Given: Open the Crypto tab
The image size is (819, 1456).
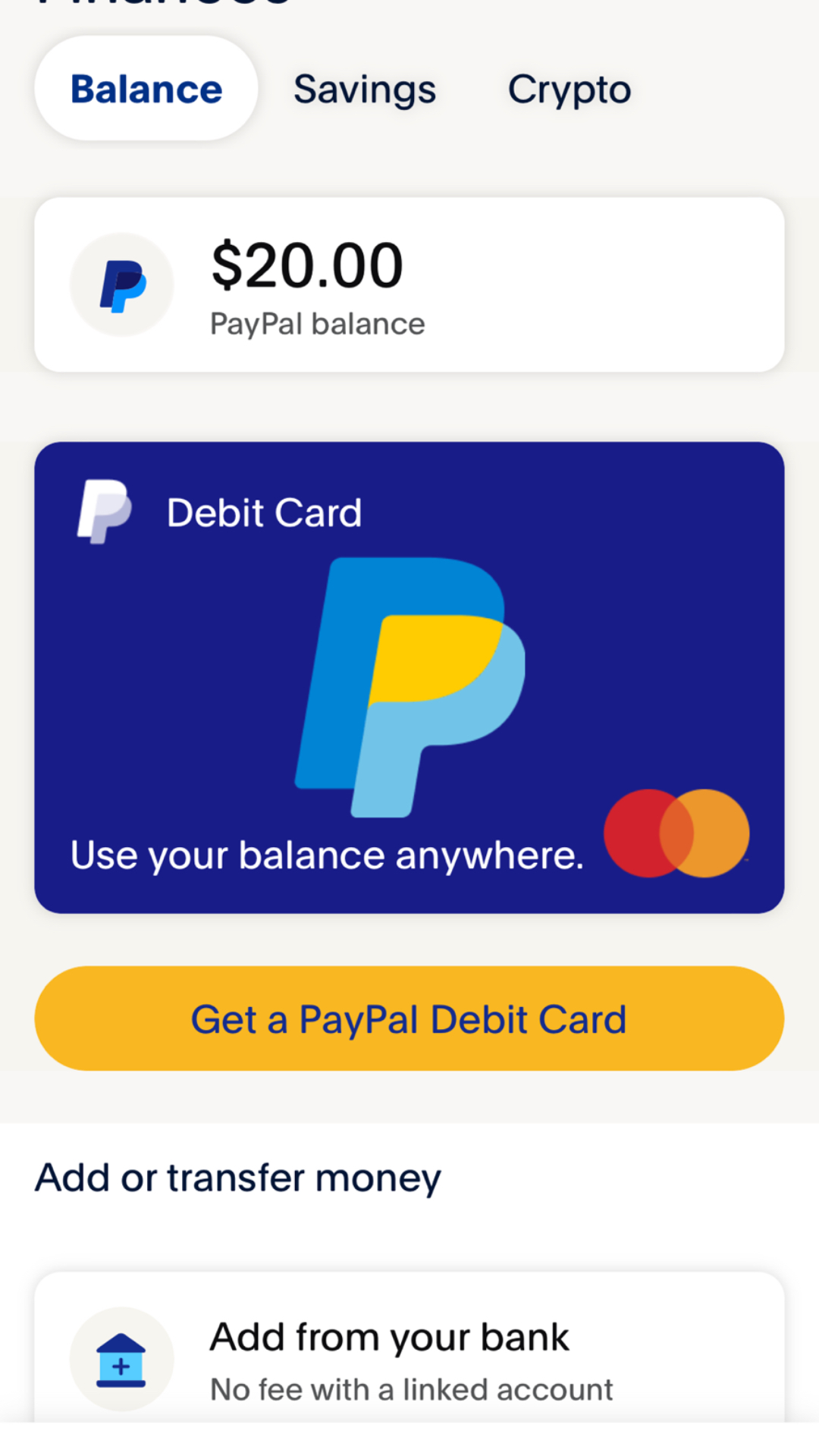Looking at the screenshot, I should [x=569, y=89].
